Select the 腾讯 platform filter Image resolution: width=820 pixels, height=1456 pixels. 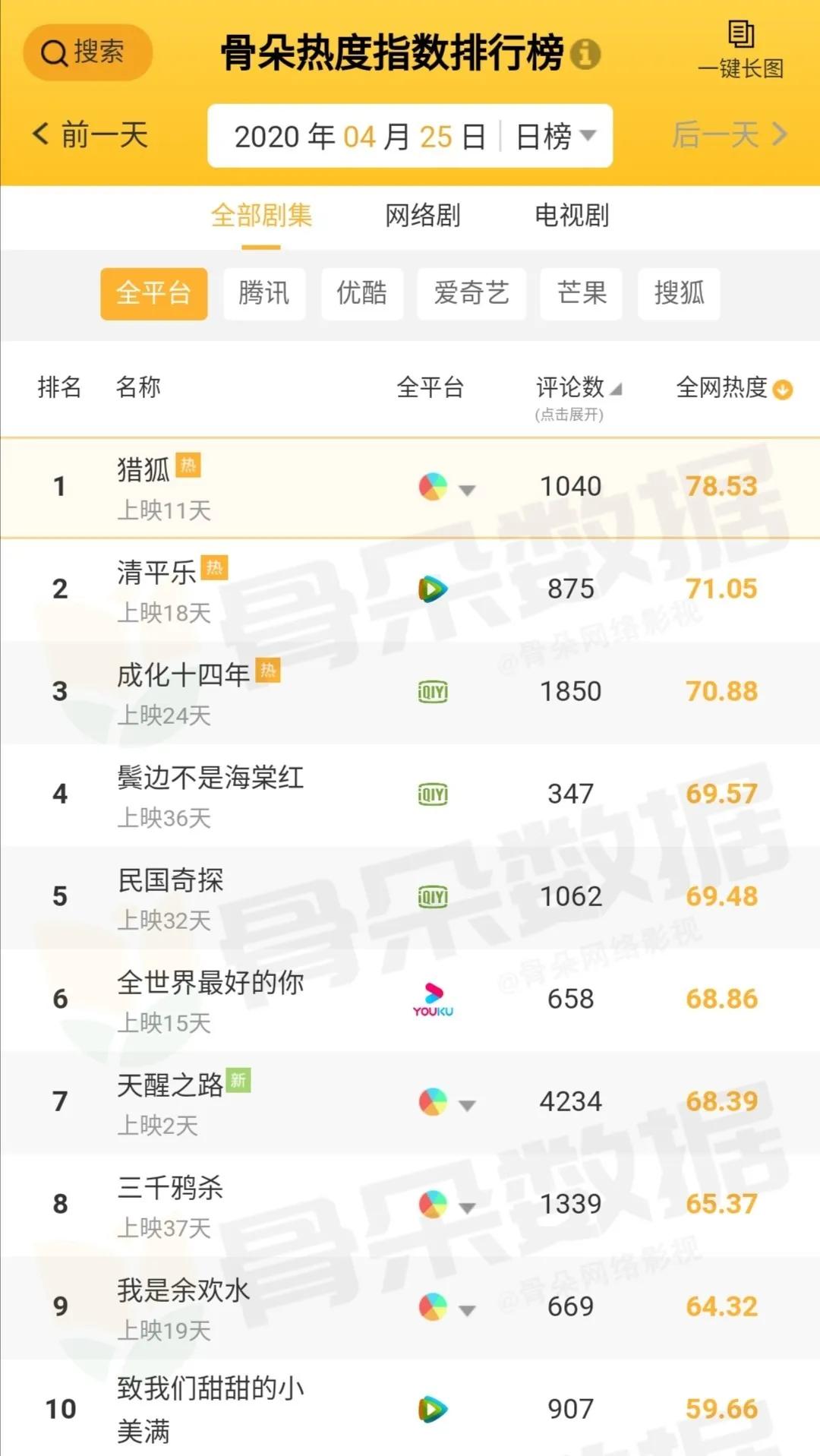click(264, 294)
